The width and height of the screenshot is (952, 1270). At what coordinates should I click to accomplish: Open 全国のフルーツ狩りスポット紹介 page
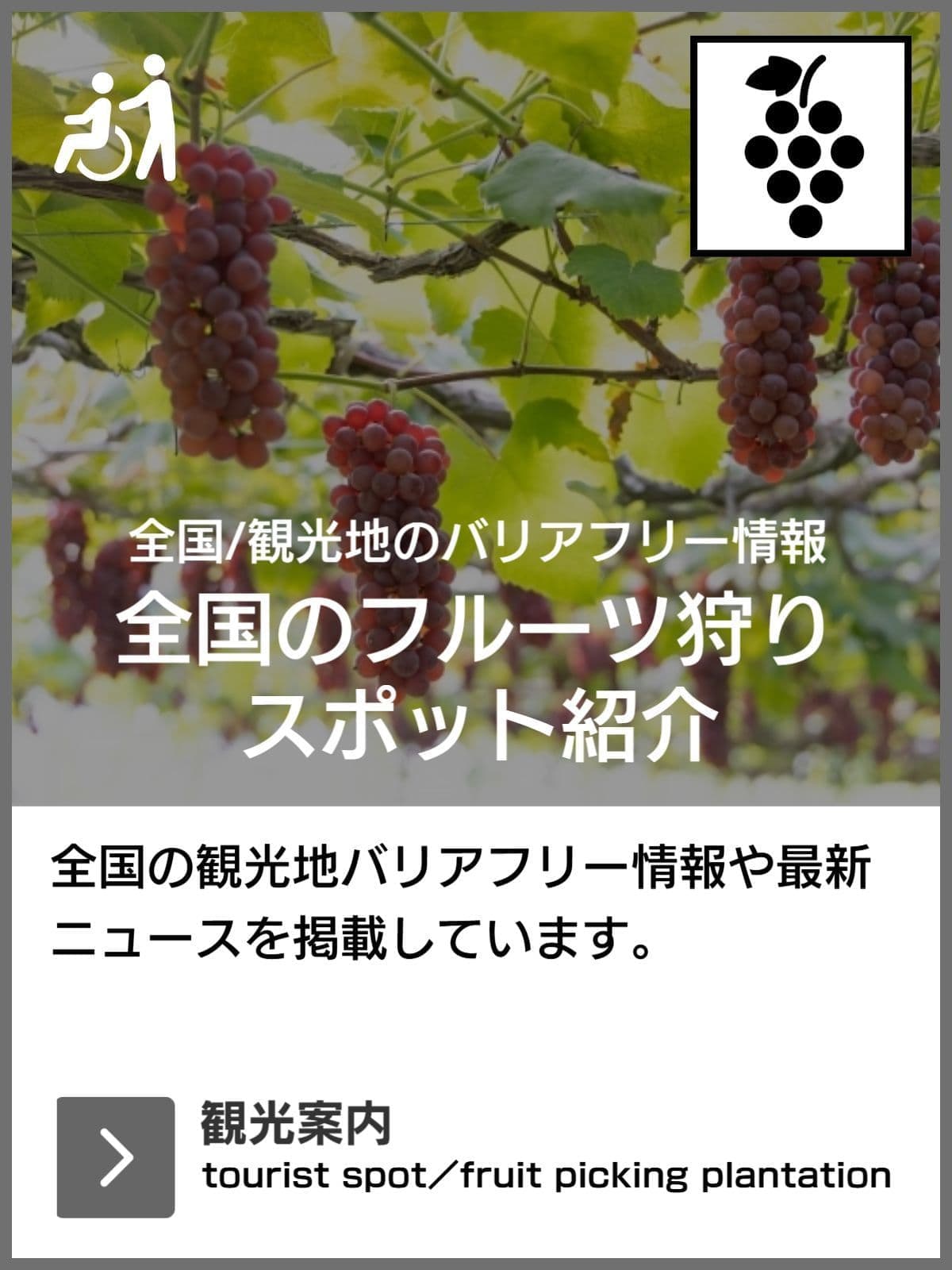tap(476, 675)
